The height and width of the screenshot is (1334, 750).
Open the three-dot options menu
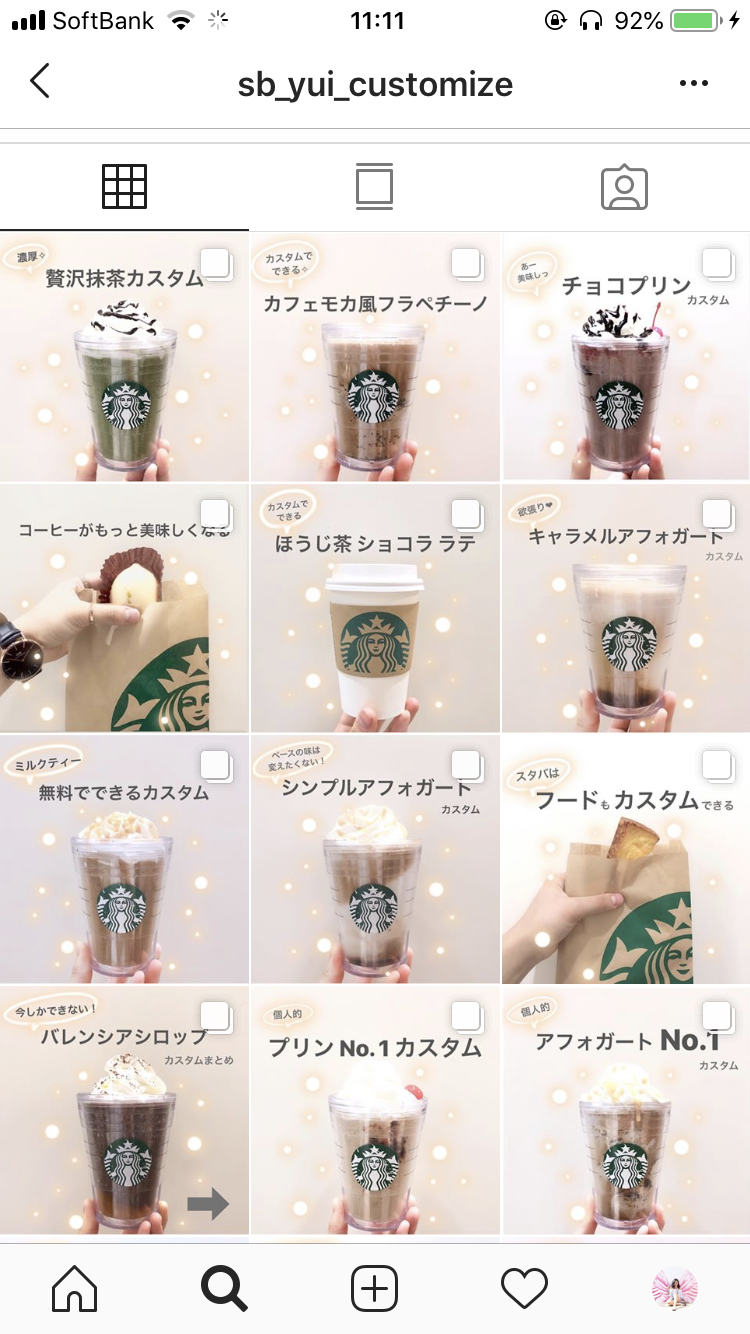coord(693,84)
